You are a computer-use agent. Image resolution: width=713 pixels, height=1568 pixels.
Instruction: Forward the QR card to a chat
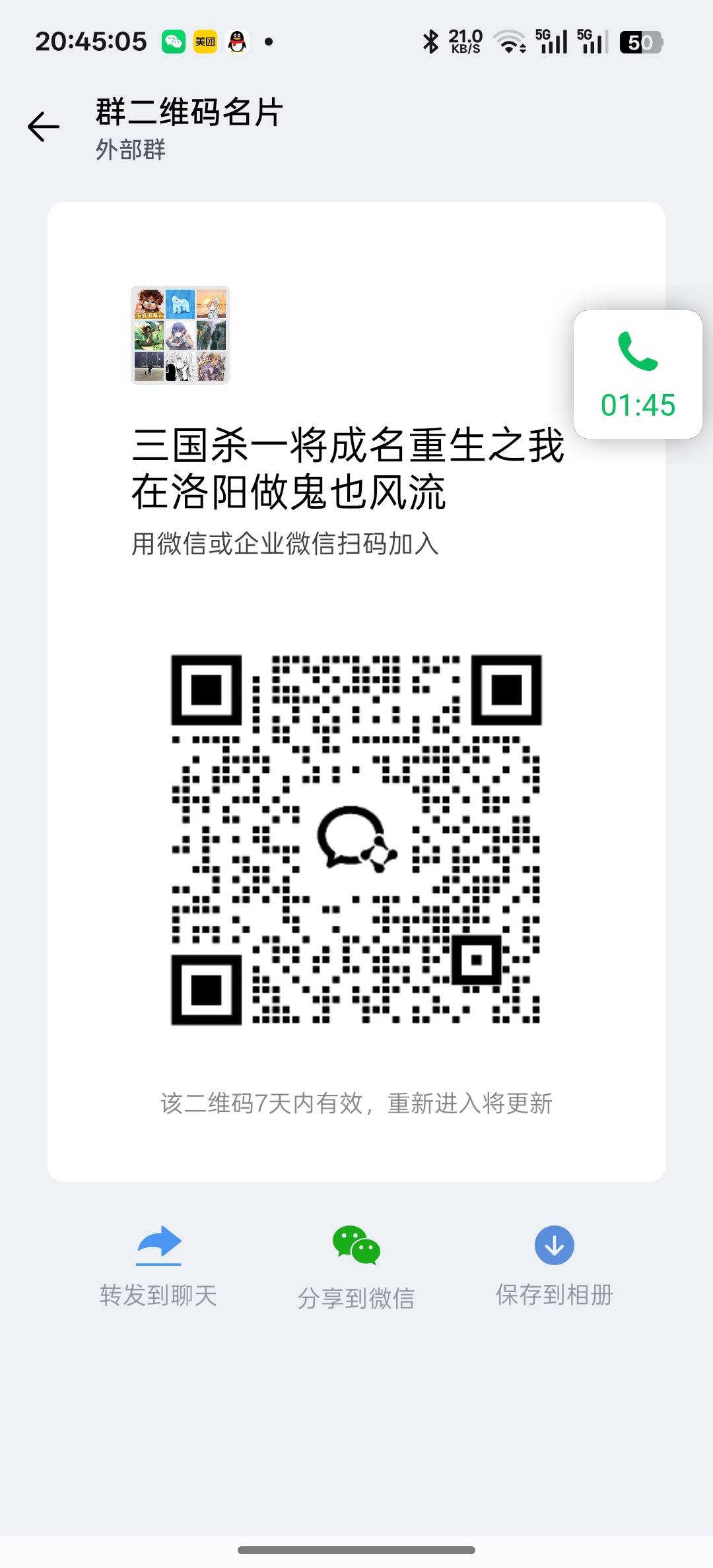158,1267
